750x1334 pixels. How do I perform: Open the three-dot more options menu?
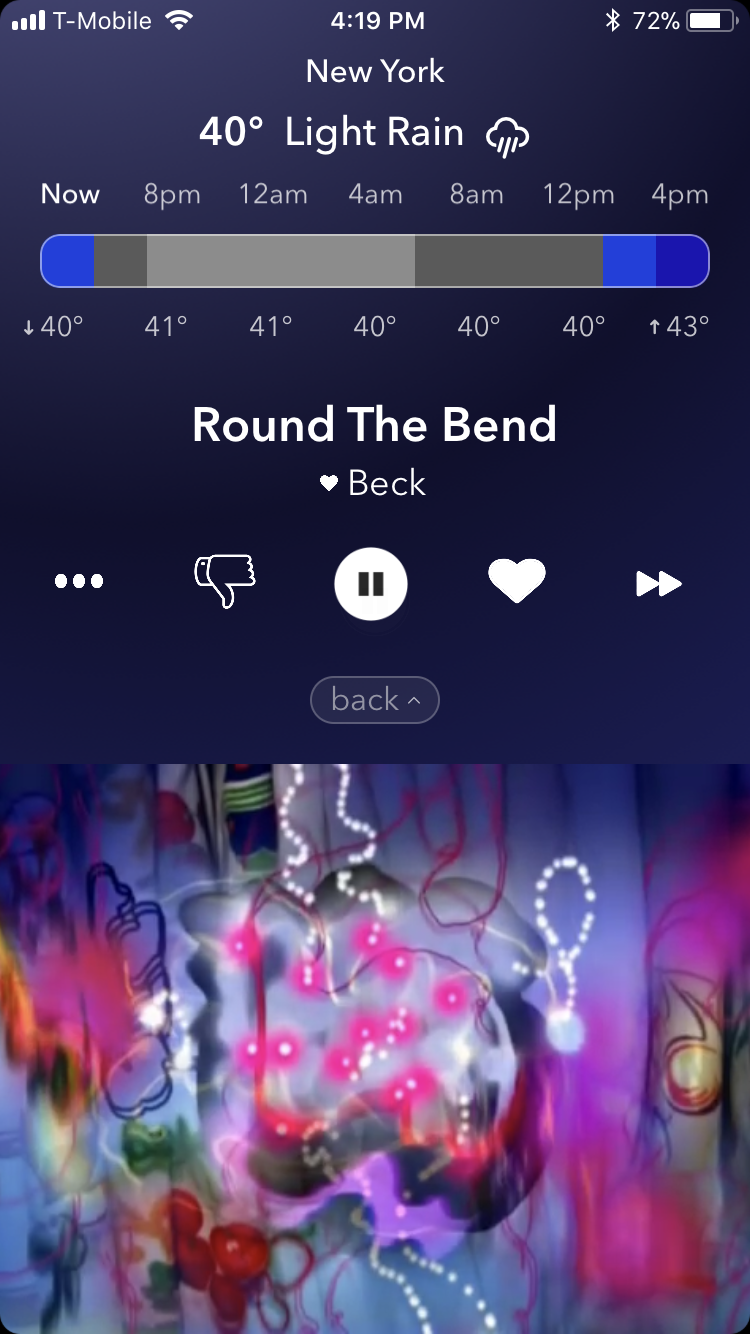tap(79, 581)
